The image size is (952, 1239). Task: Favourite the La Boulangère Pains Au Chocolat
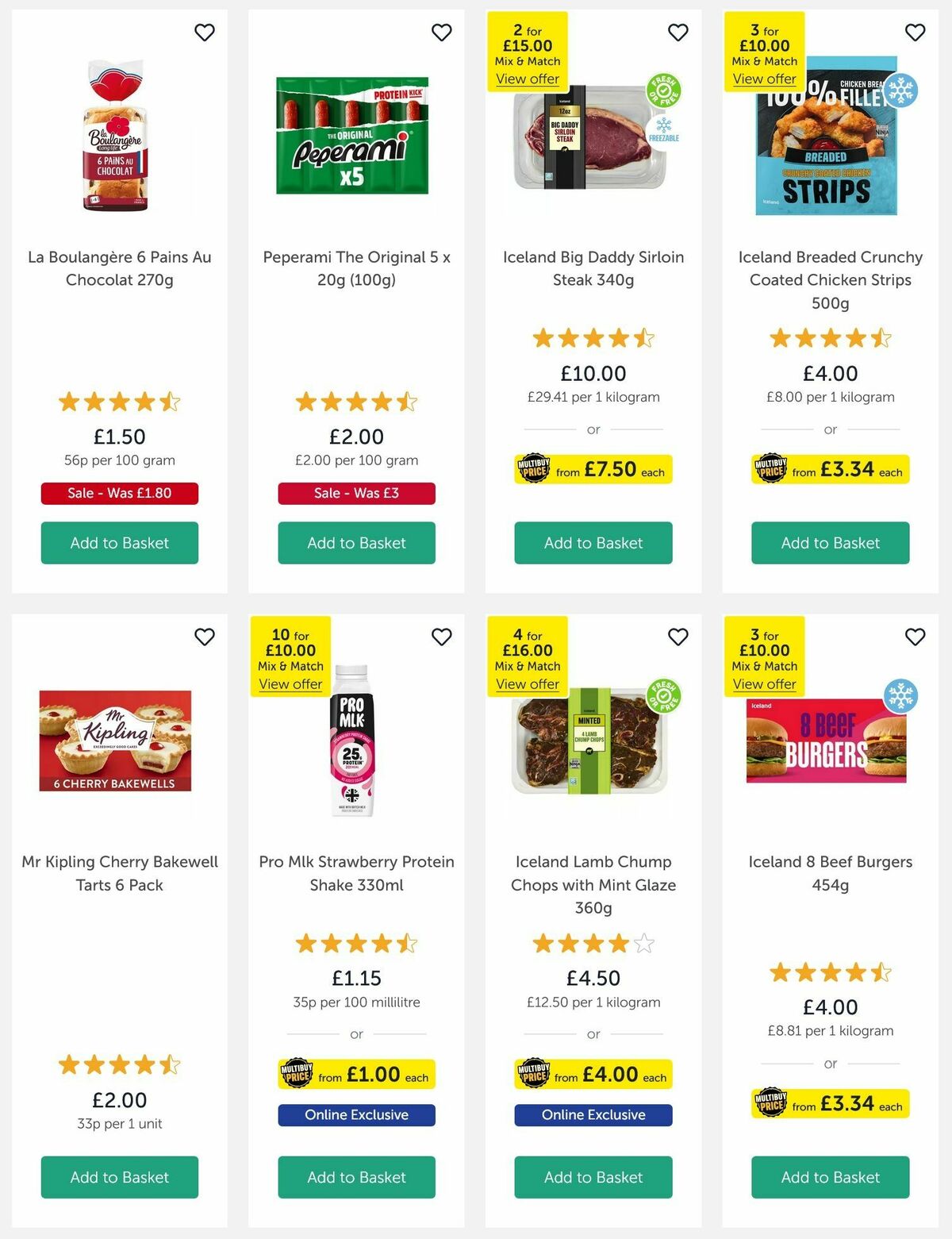pyautogui.click(x=205, y=33)
